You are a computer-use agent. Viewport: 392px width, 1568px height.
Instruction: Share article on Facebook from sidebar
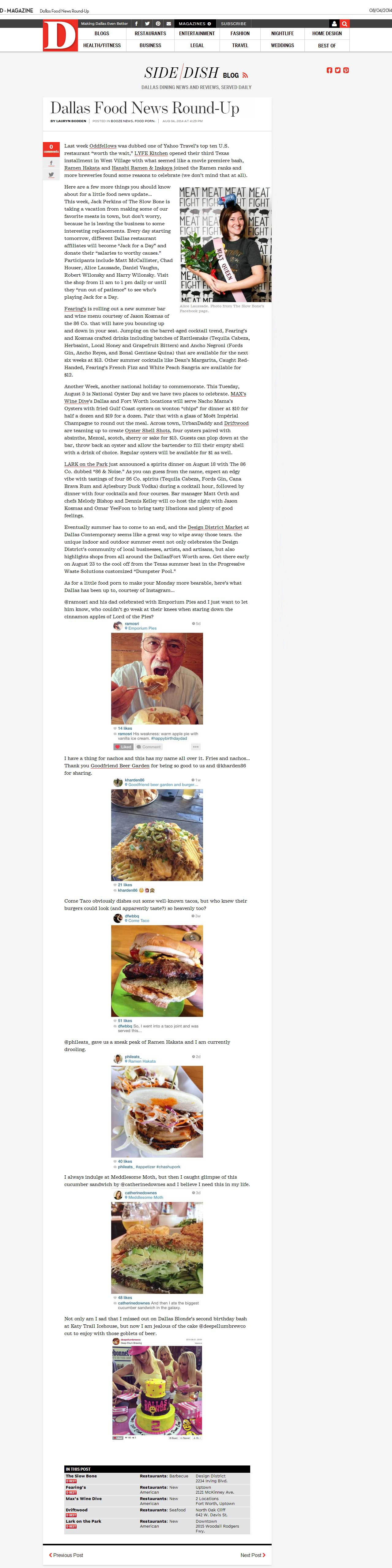pos(51,163)
